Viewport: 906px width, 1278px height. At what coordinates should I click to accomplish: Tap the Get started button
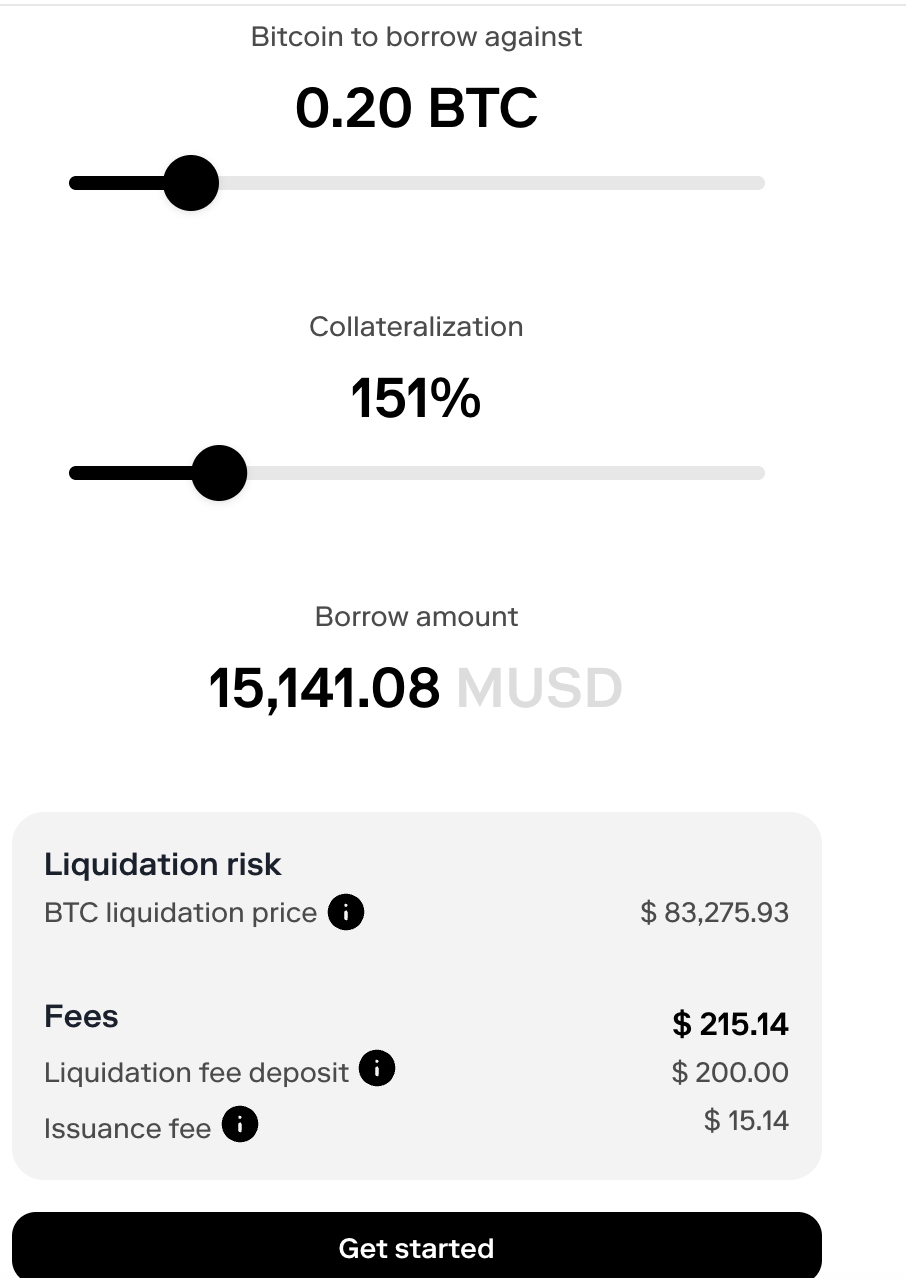coord(416,1247)
